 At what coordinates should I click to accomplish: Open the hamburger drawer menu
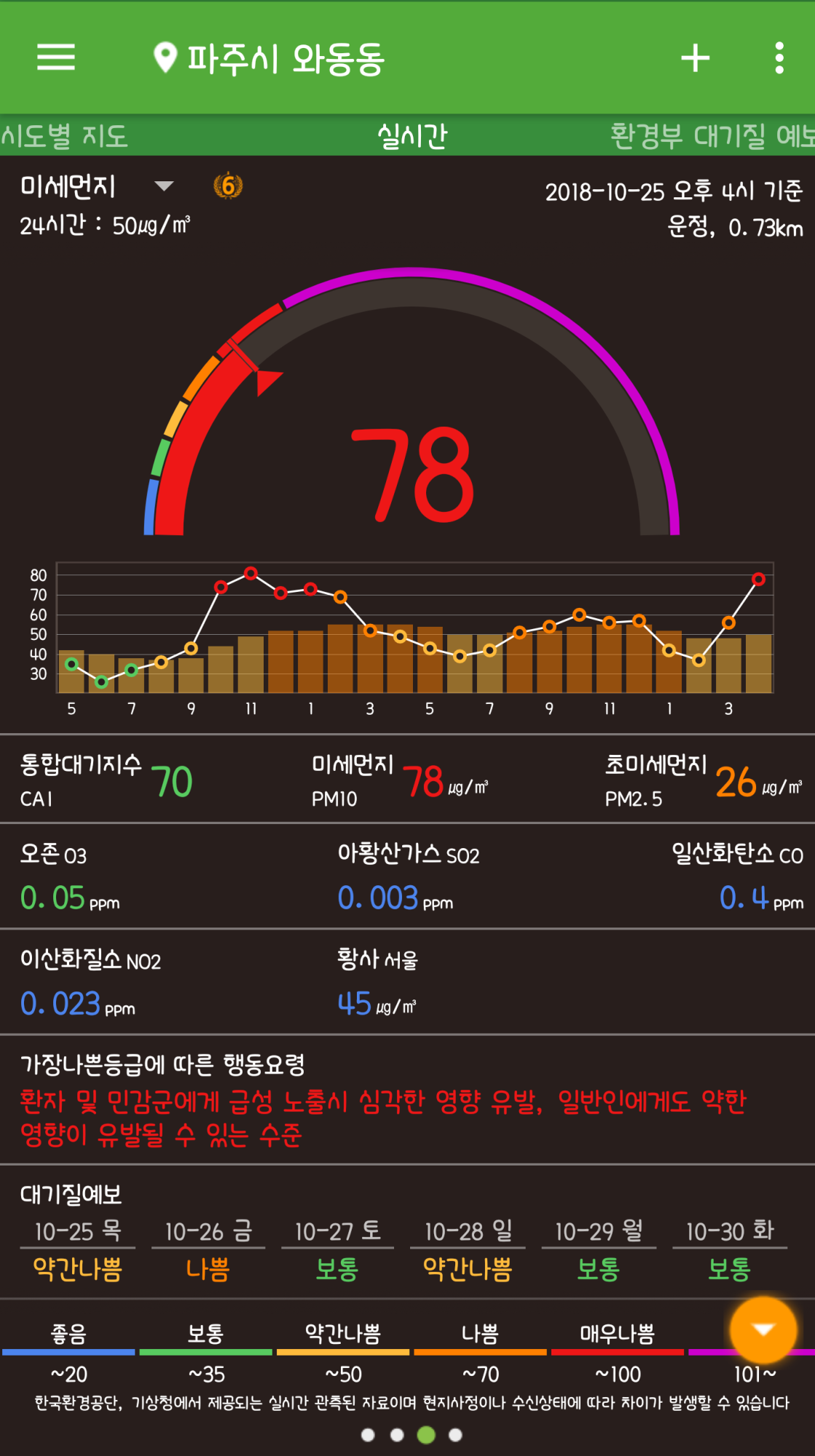click(x=56, y=57)
